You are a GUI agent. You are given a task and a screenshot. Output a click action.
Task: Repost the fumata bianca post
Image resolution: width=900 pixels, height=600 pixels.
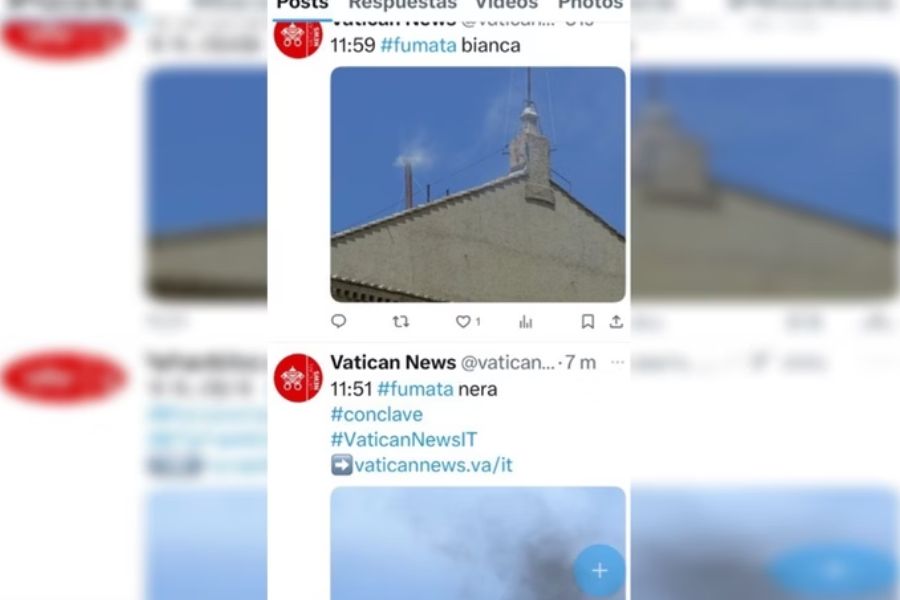pyautogui.click(x=401, y=321)
